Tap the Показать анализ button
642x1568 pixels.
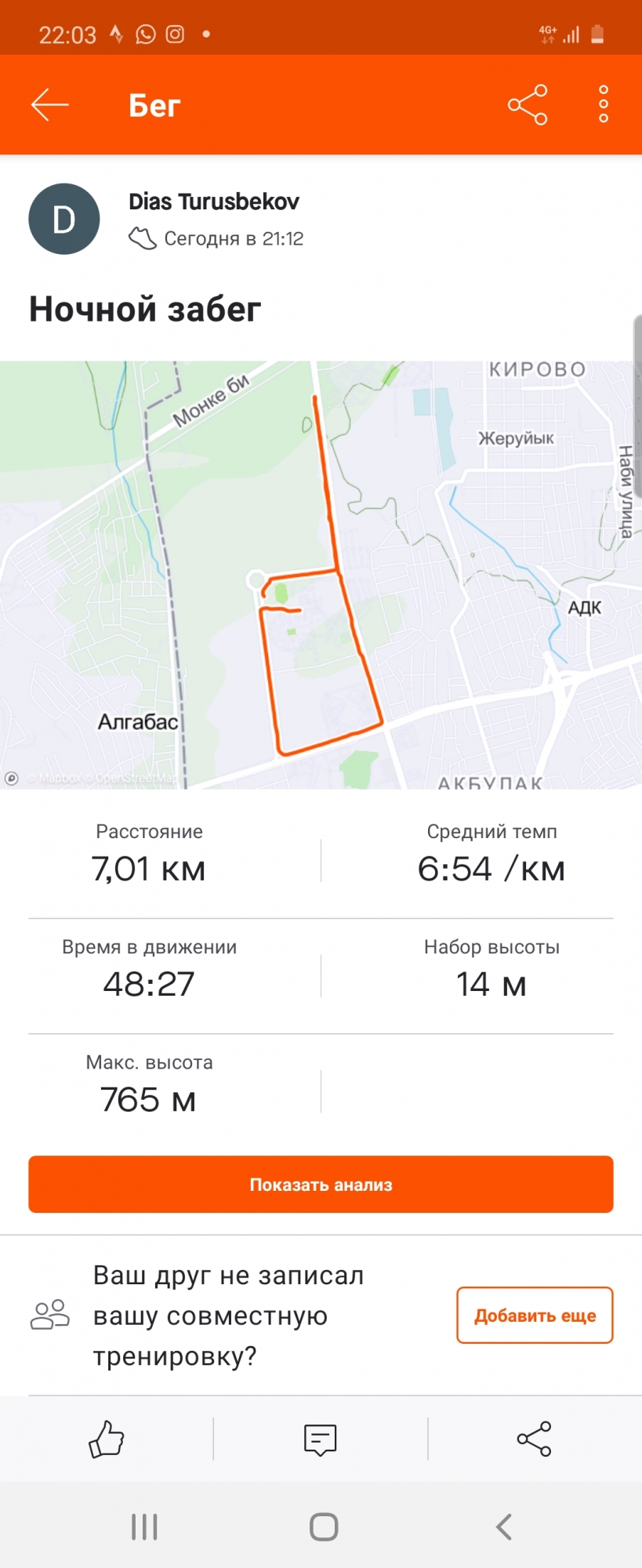(321, 1184)
